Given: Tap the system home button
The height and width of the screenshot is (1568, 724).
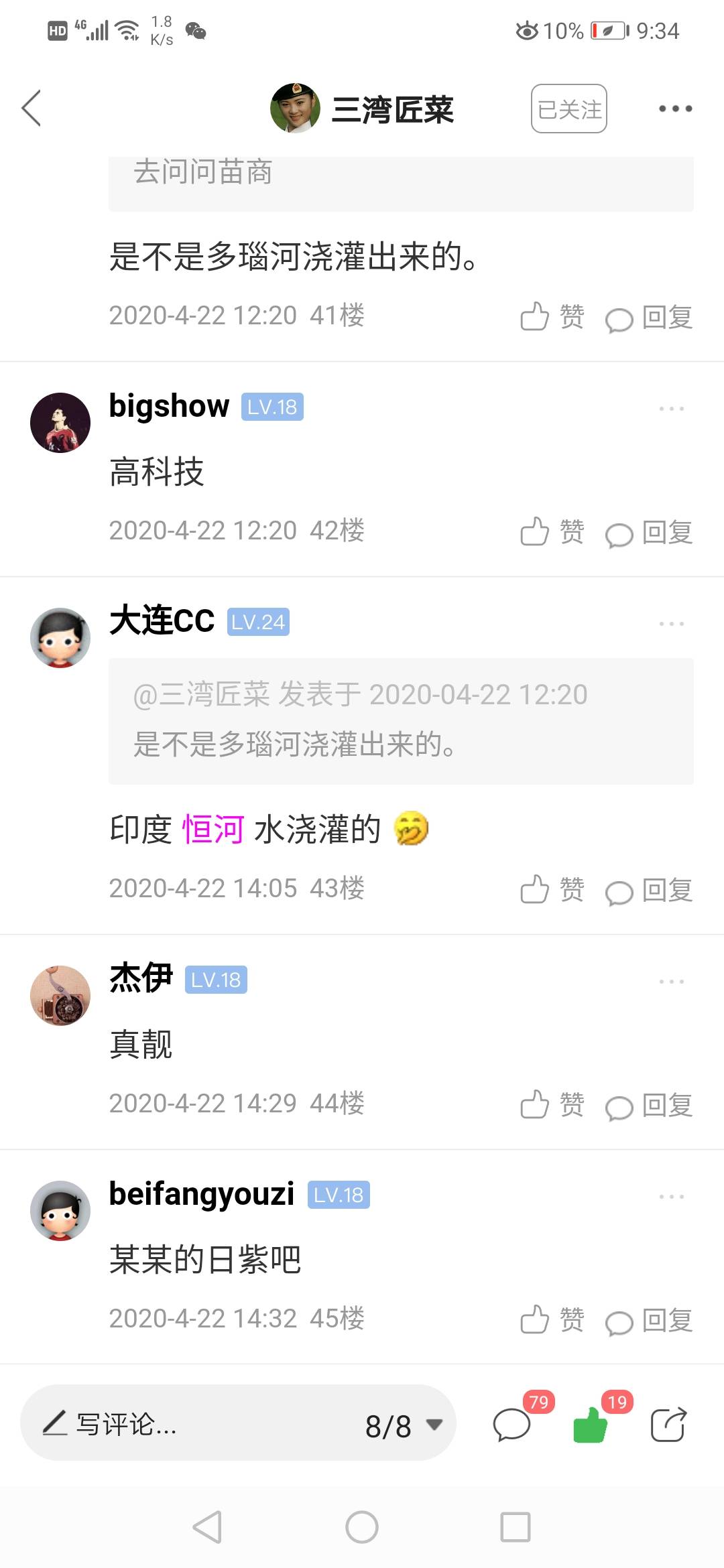Looking at the screenshot, I should pos(362,1528).
